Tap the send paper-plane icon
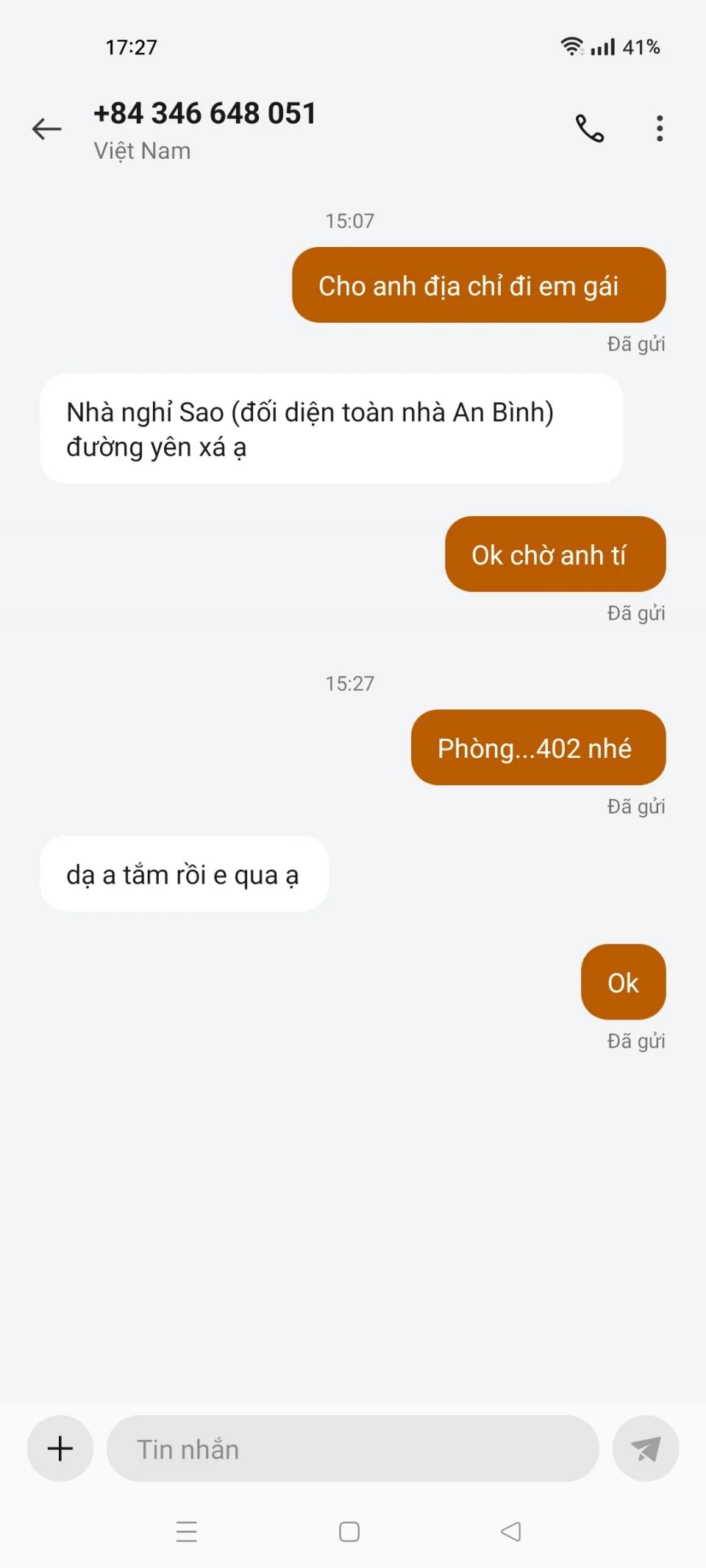706x1568 pixels. (646, 1449)
